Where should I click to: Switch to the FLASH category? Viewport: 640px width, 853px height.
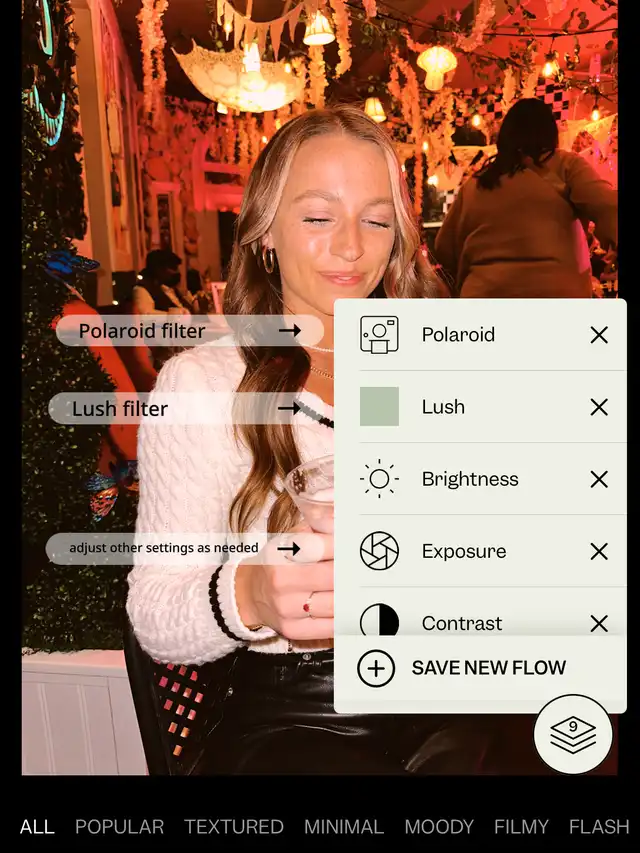point(599,827)
